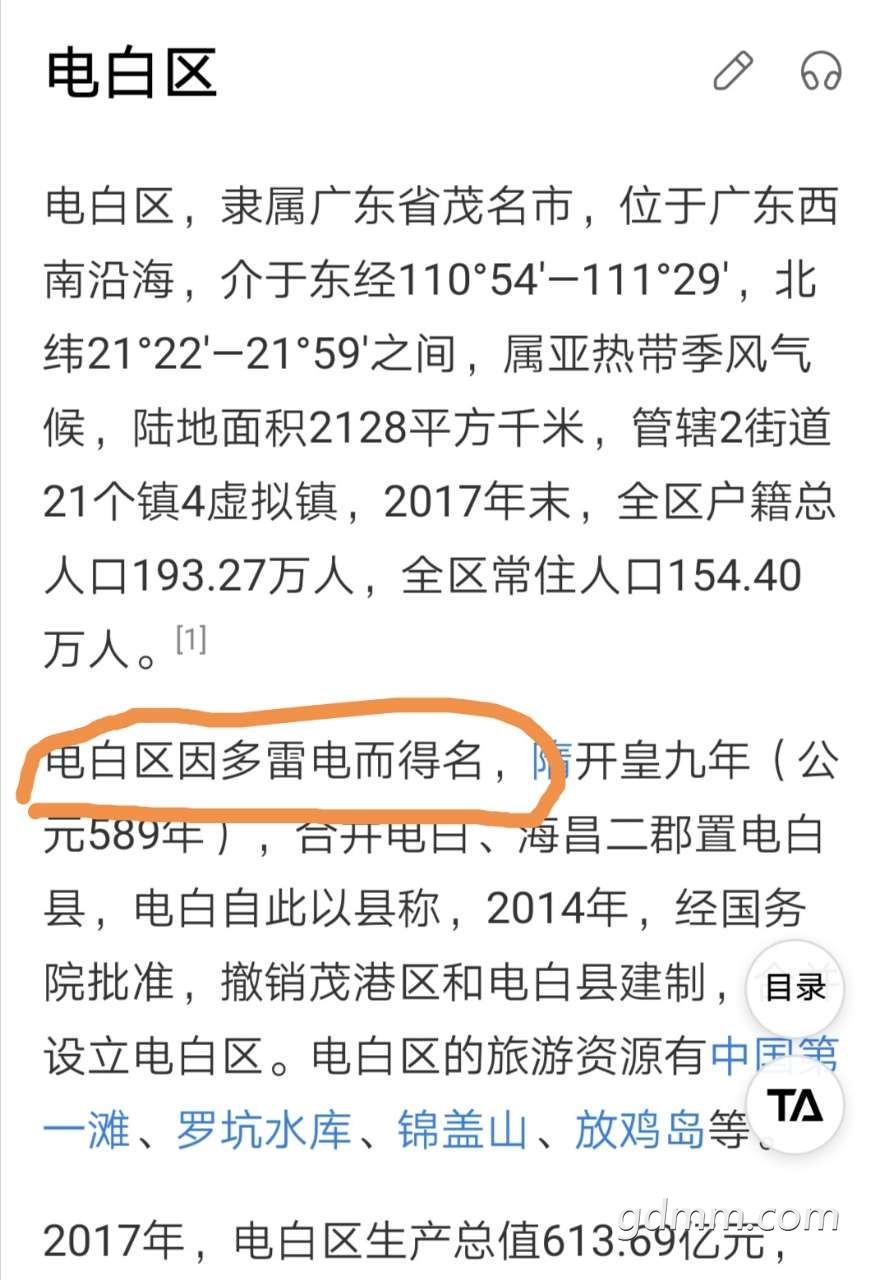Open the 目录 table of contents
Image resolution: width=887 pixels, height=1280 pixels.
(x=795, y=988)
